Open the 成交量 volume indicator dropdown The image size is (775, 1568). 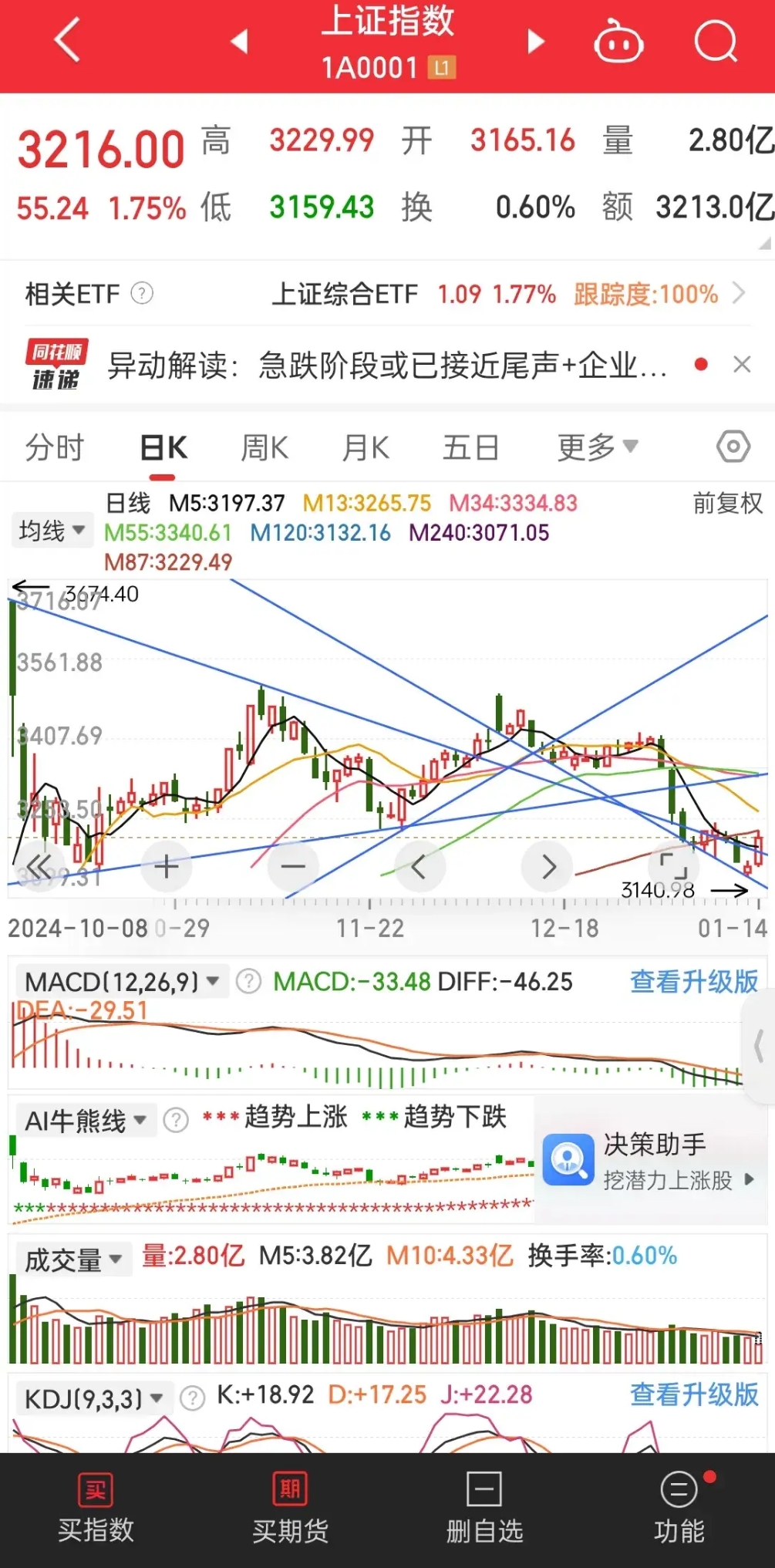point(73,1256)
